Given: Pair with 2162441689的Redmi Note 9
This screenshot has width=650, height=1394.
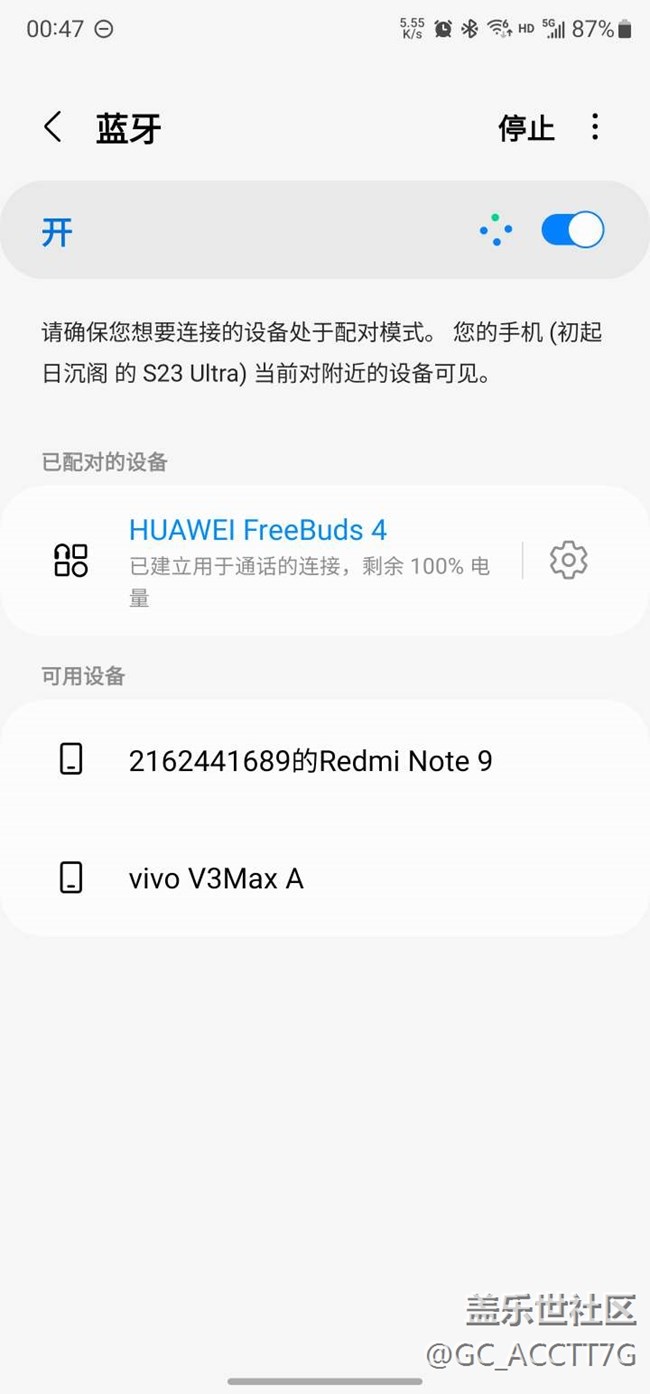Looking at the screenshot, I should (310, 761).
